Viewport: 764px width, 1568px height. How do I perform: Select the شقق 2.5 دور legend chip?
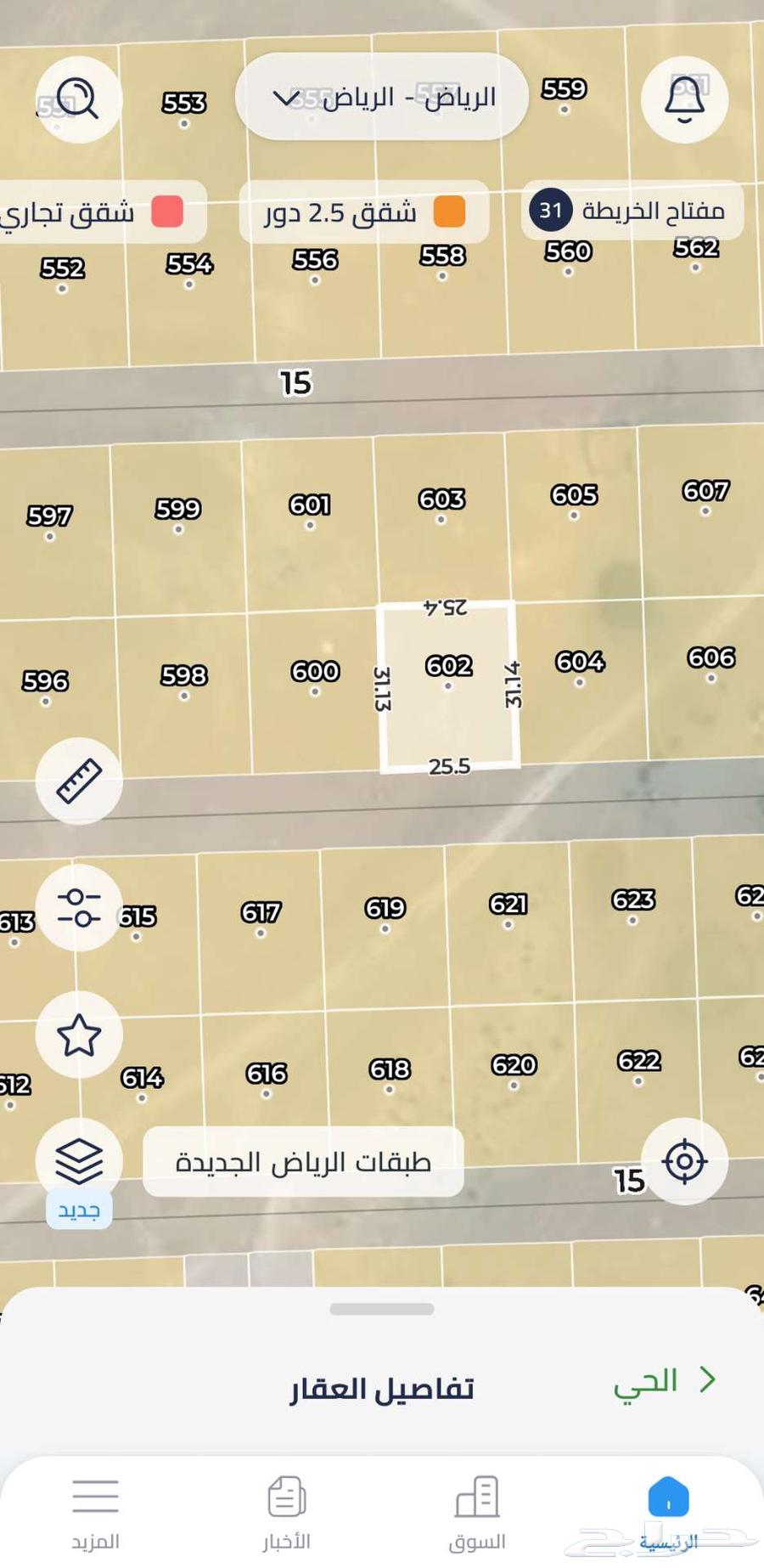[x=364, y=212]
